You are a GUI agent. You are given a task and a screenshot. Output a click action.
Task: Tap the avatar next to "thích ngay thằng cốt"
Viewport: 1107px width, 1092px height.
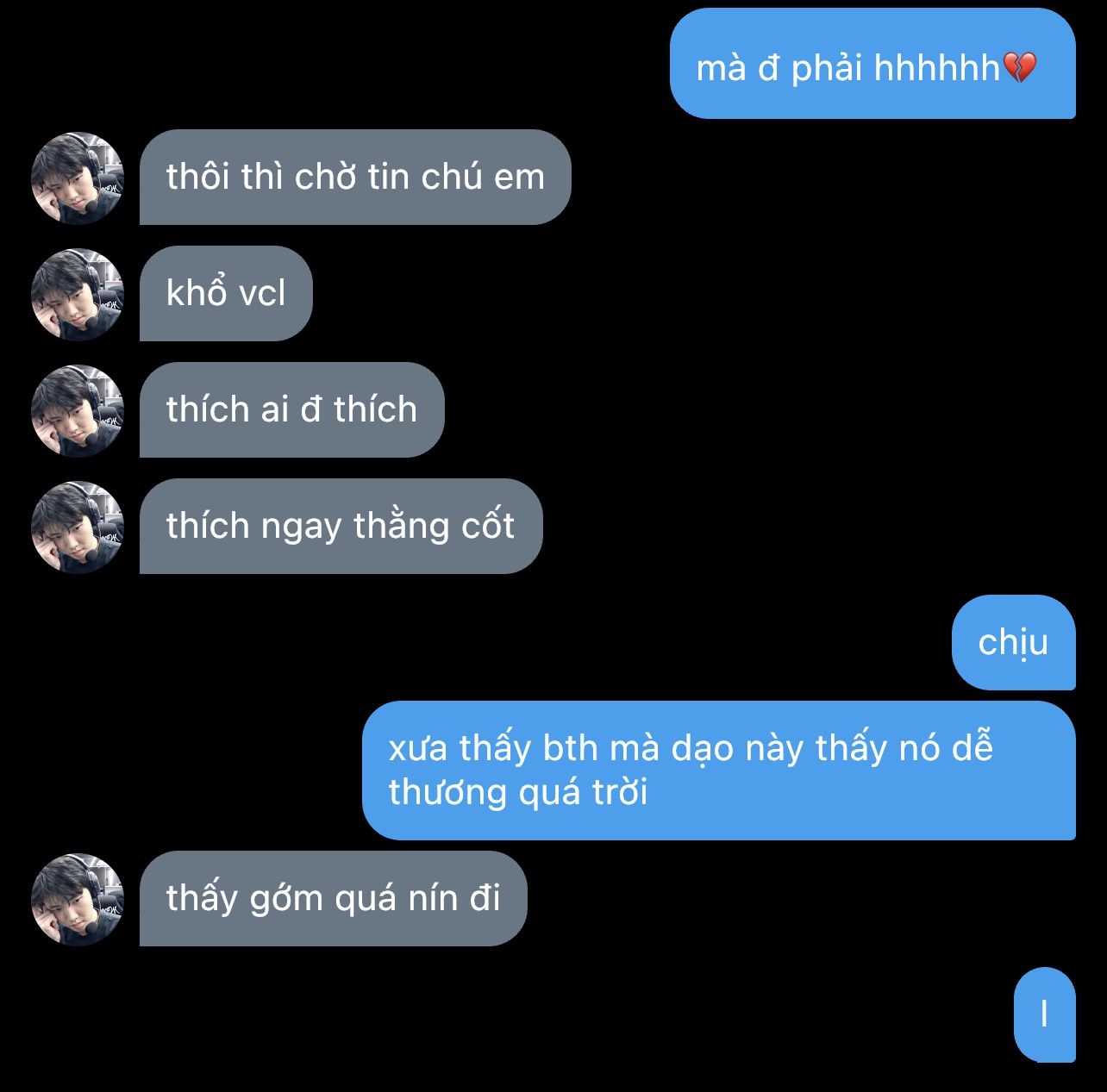[x=78, y=527]
